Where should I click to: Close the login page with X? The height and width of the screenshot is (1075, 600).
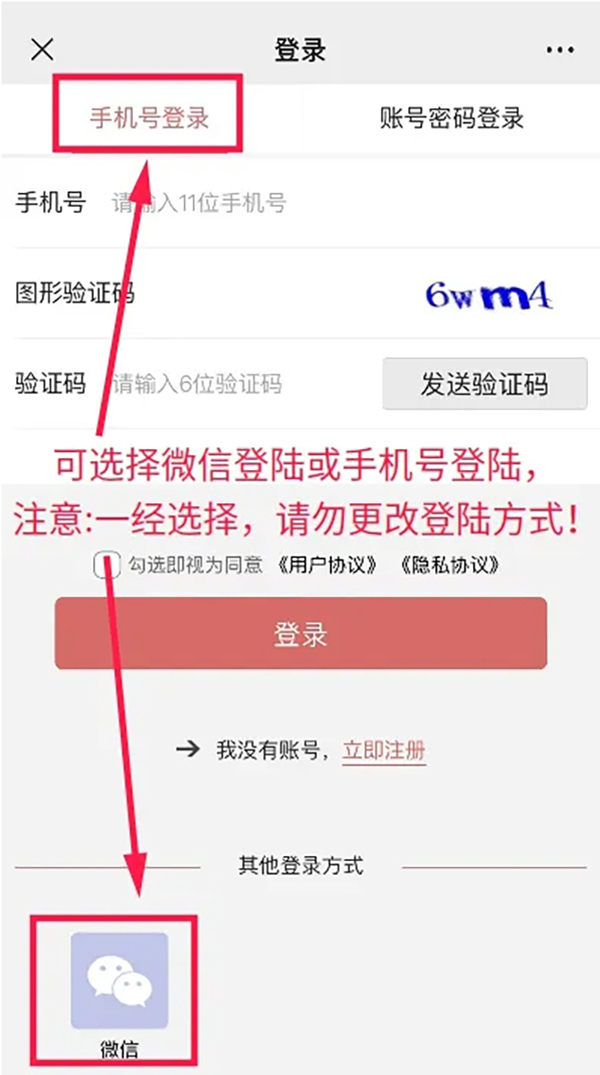43,50
